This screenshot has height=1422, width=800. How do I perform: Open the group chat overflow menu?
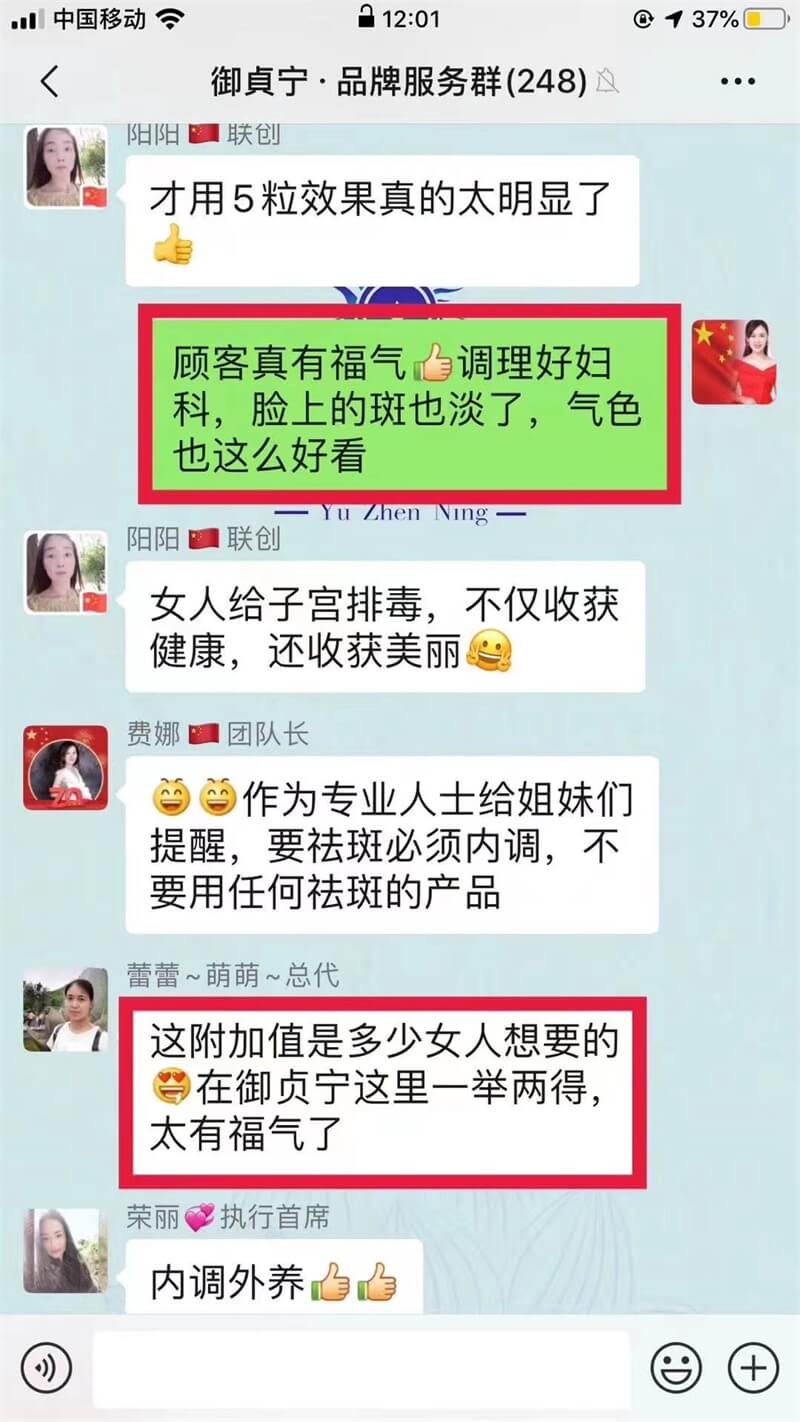[x=737, y=81]
